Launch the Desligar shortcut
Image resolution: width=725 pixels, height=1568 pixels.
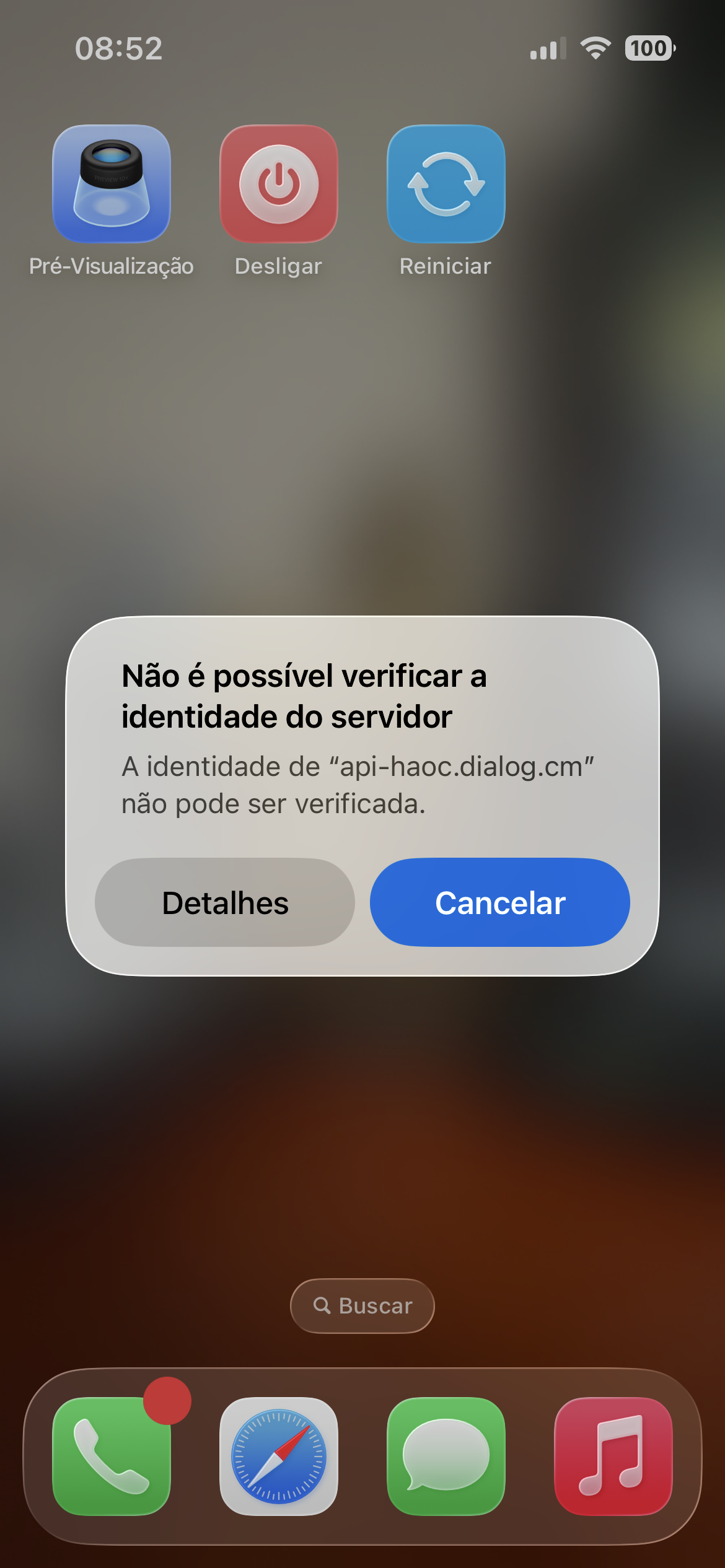pyautogui.click(x=279, y=184)
